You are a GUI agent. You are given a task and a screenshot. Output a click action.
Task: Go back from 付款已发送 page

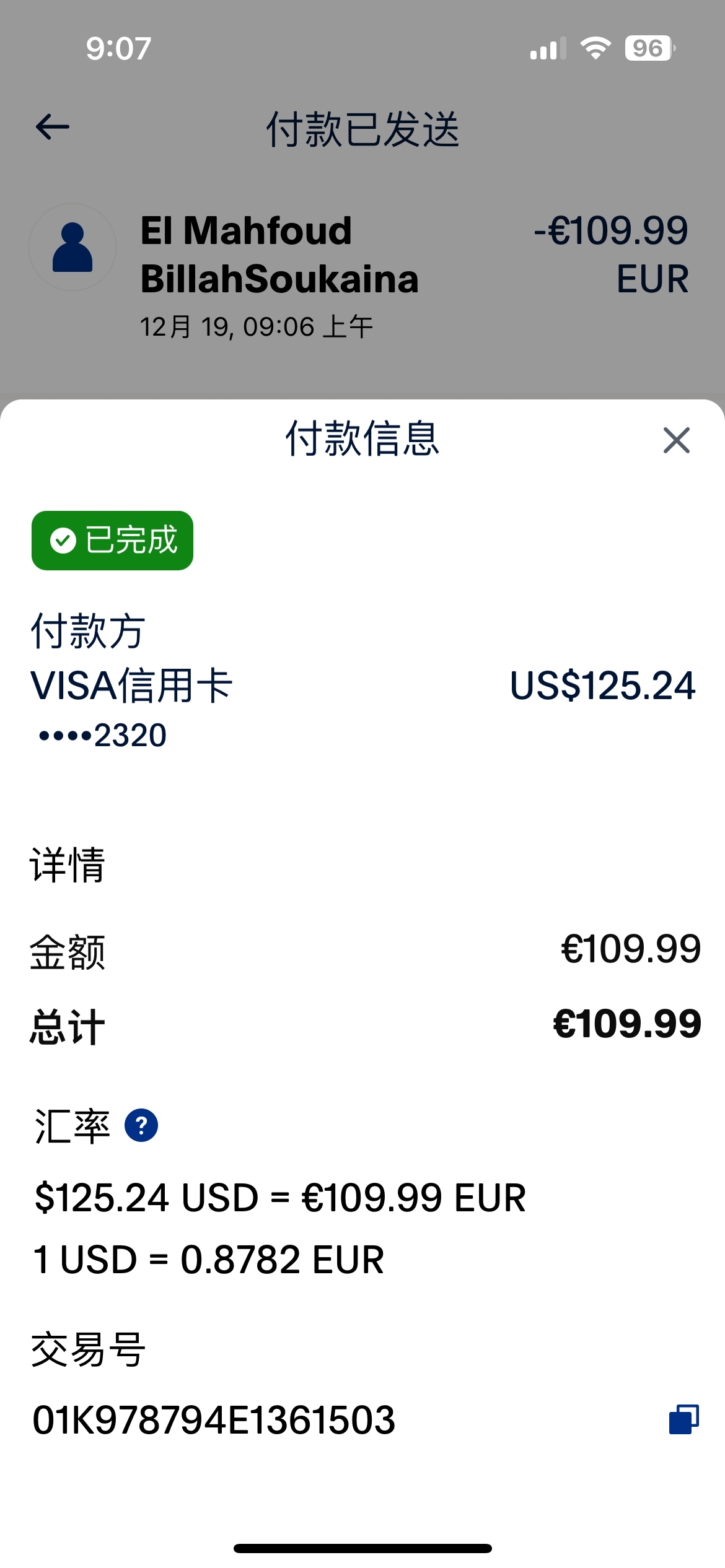(53, 127)
